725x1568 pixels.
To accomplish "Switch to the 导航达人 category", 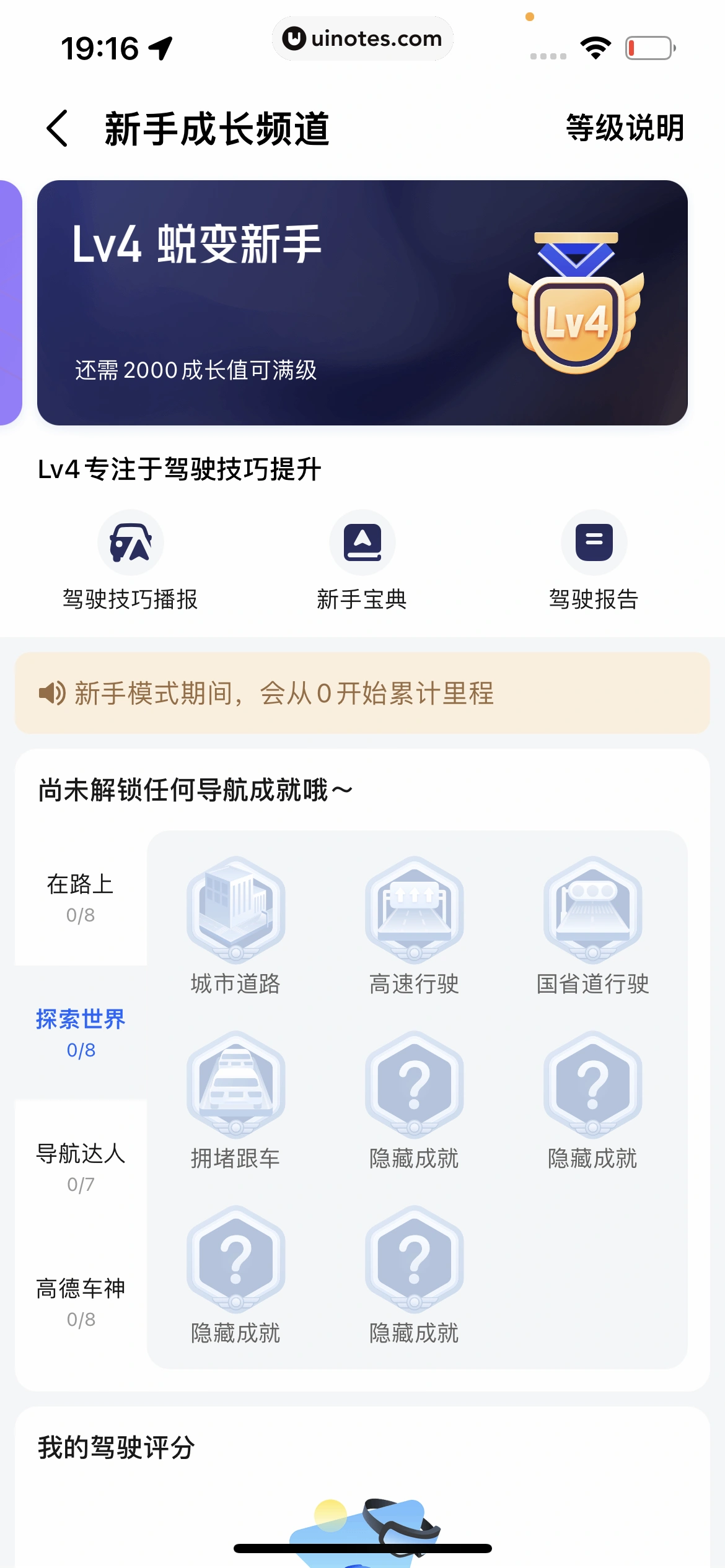I will (x=81, y=1167).
